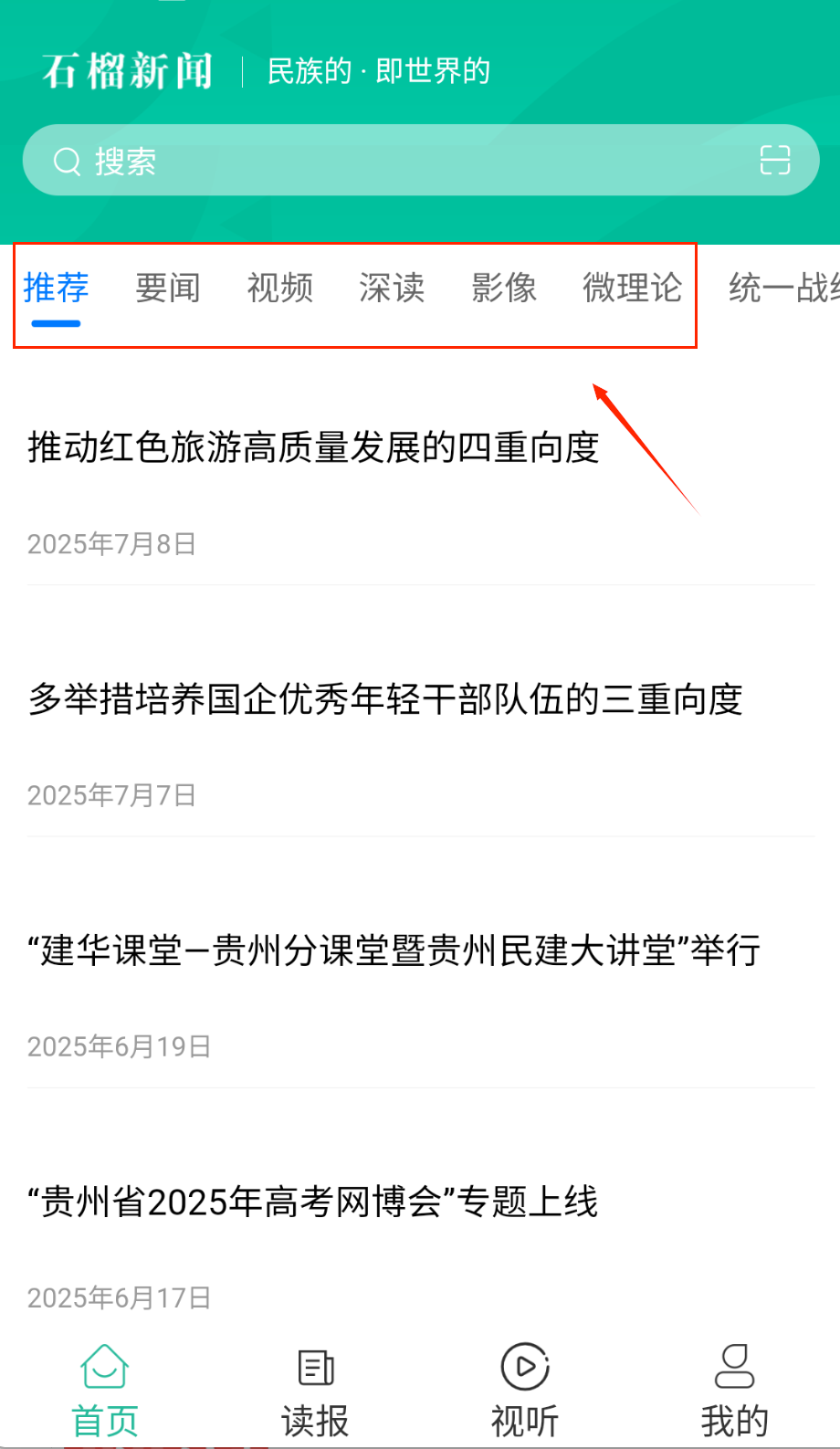
Task: Switch to the 影像 tab
Action: [x=504, y=289]
